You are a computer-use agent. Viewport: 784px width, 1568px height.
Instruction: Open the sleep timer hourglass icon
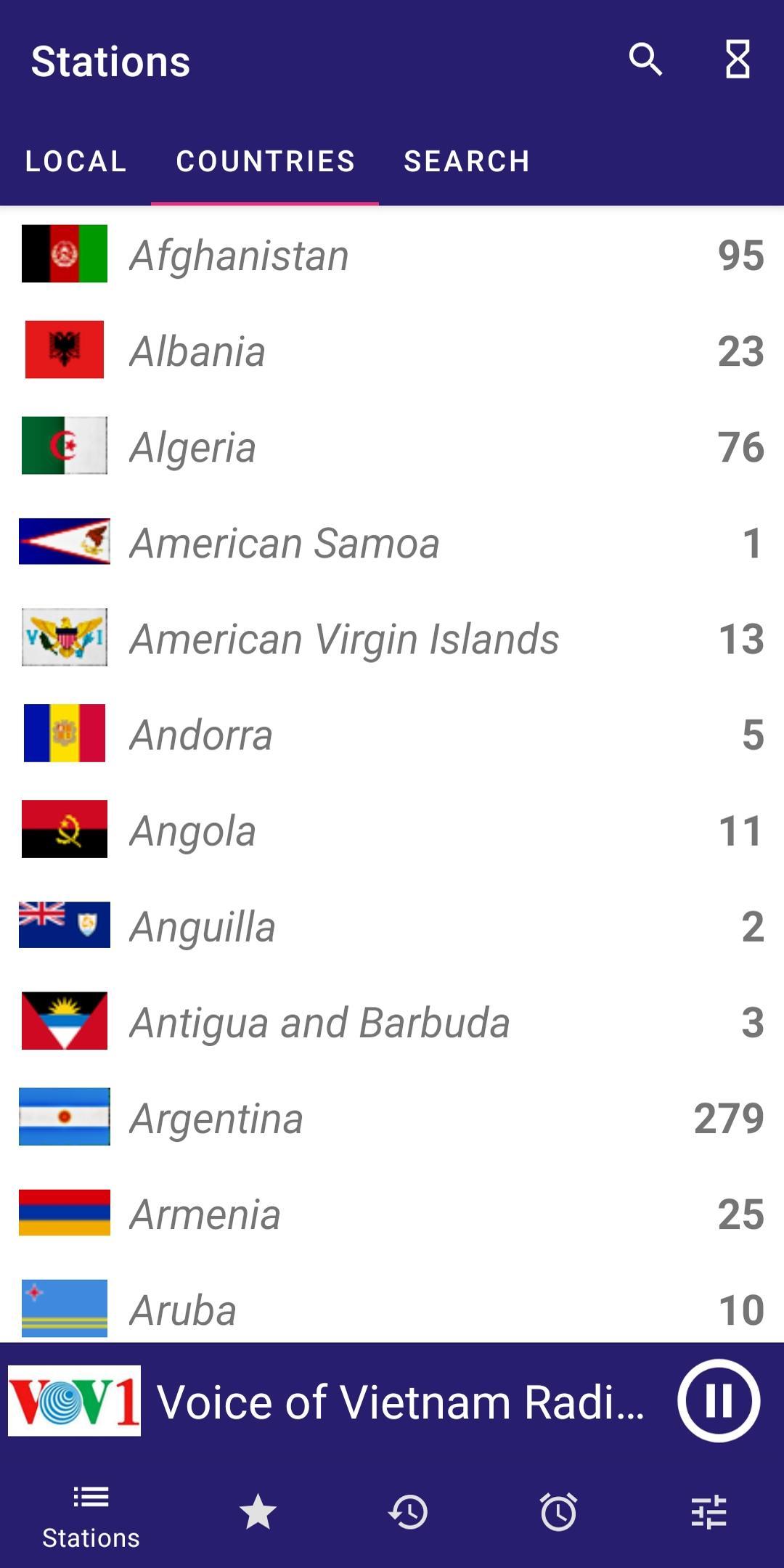738,60
